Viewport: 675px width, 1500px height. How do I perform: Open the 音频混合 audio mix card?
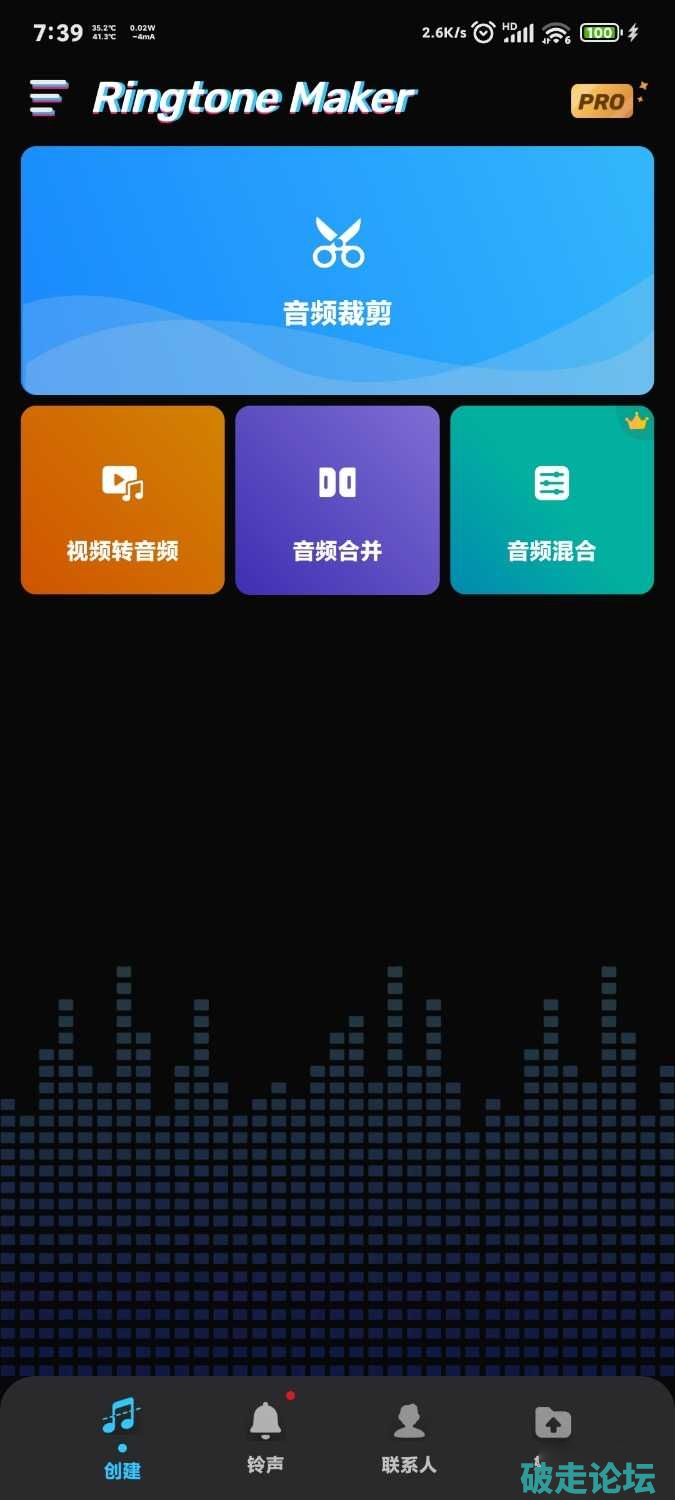552,500
